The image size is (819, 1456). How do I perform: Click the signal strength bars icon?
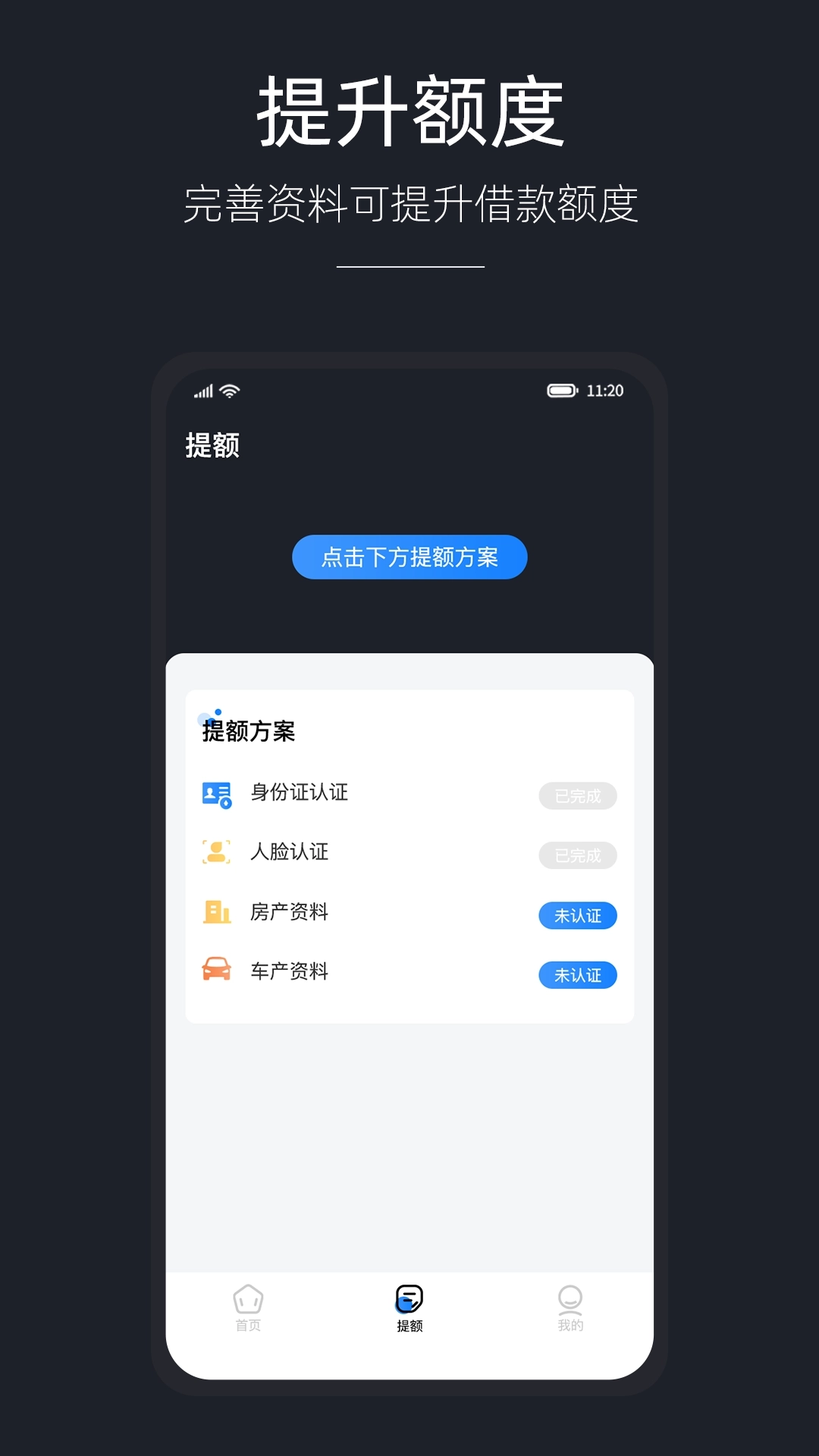(x=202, y=391)
